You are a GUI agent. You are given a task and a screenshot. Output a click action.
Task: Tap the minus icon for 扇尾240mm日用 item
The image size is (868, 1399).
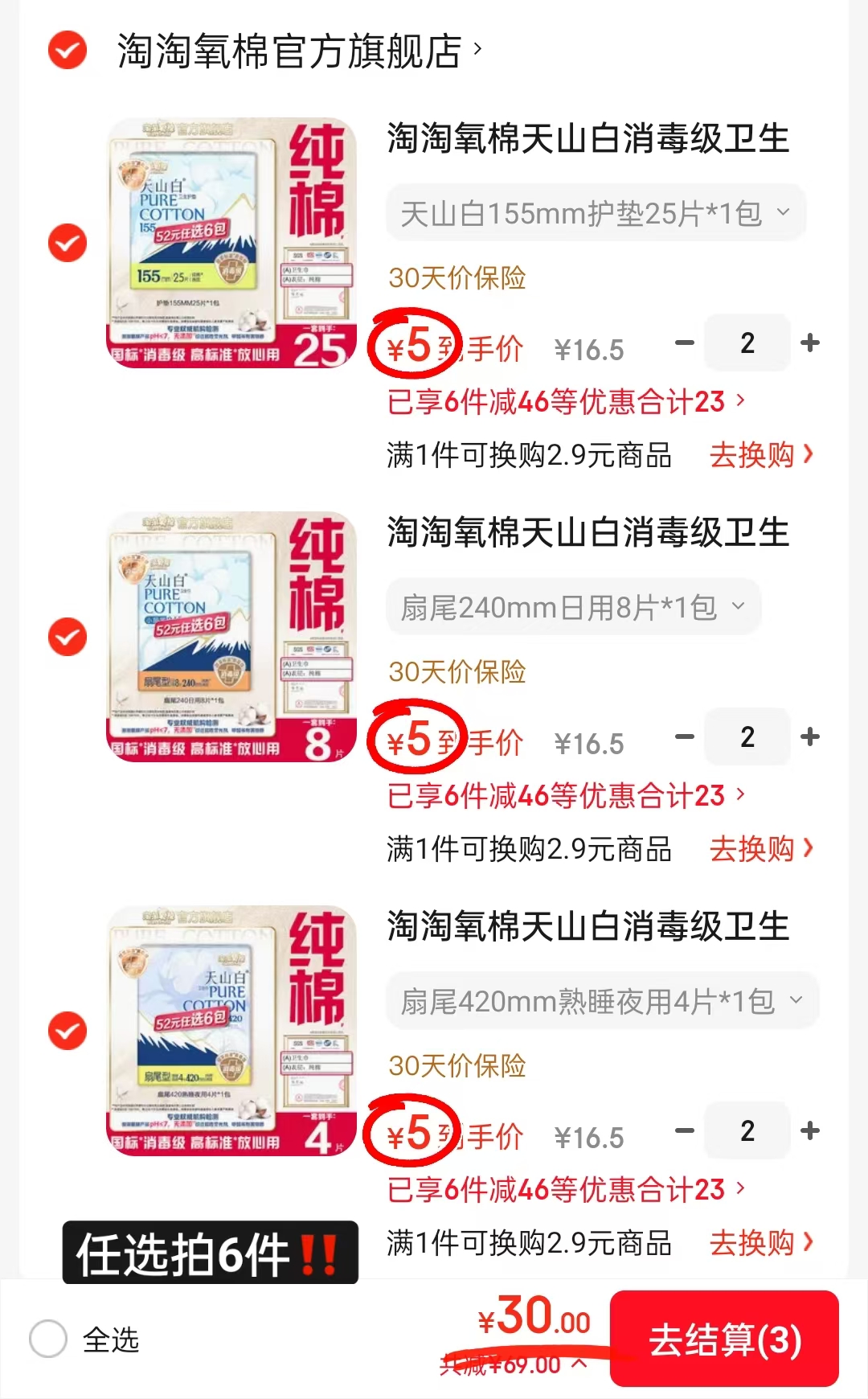pos(684,737)
